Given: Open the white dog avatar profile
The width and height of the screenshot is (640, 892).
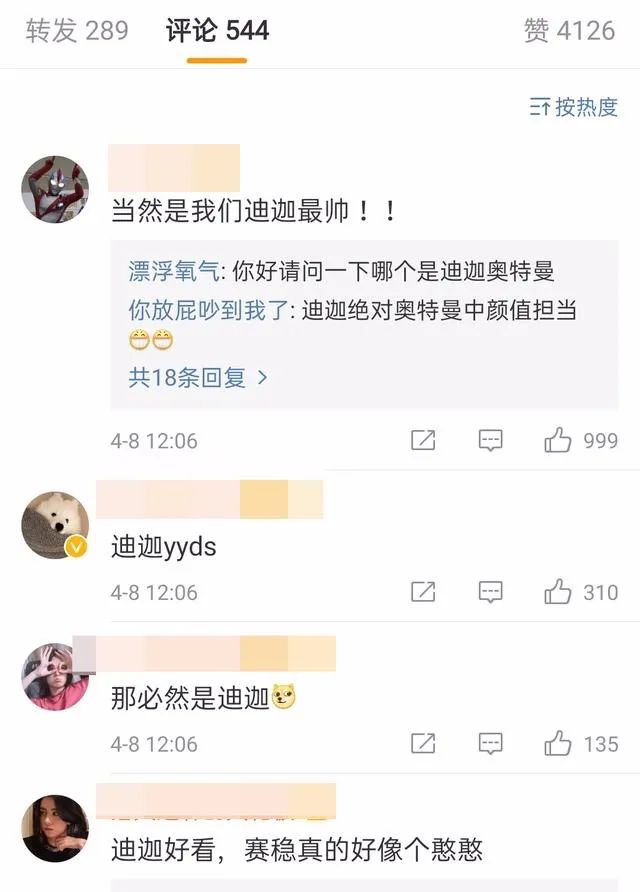Looking at the screenshot, I should coord(55,524).
